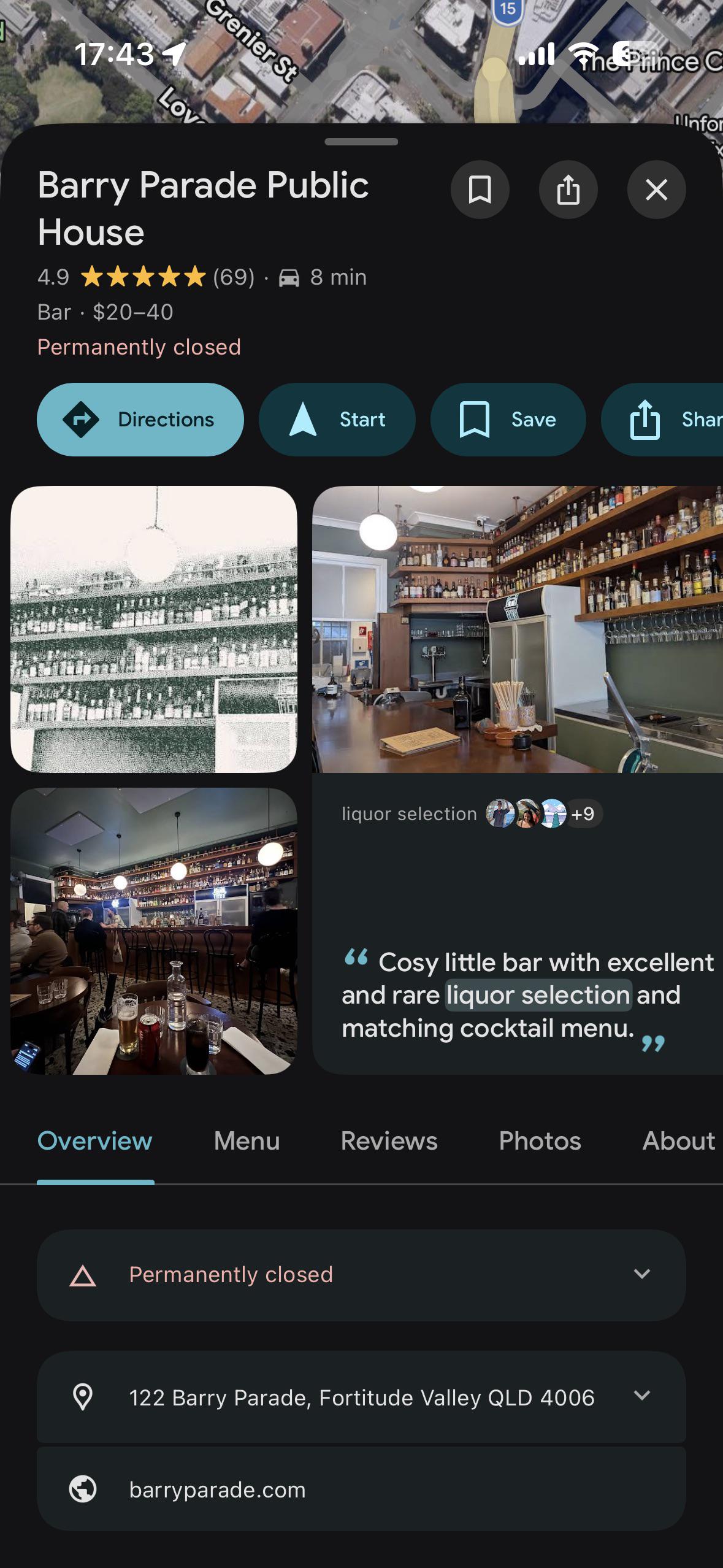The image size is (723, 1568).
Task: Open the photo showing patrons at the bar
Action: [x=154, y=931]
